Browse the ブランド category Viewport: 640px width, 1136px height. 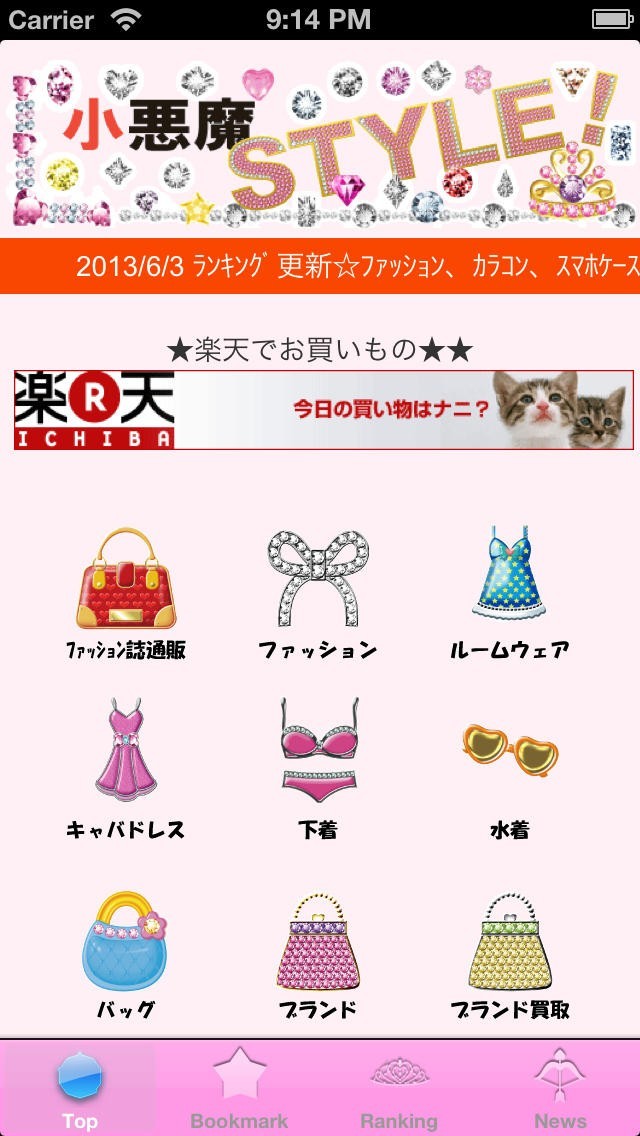tap(318, 955)
